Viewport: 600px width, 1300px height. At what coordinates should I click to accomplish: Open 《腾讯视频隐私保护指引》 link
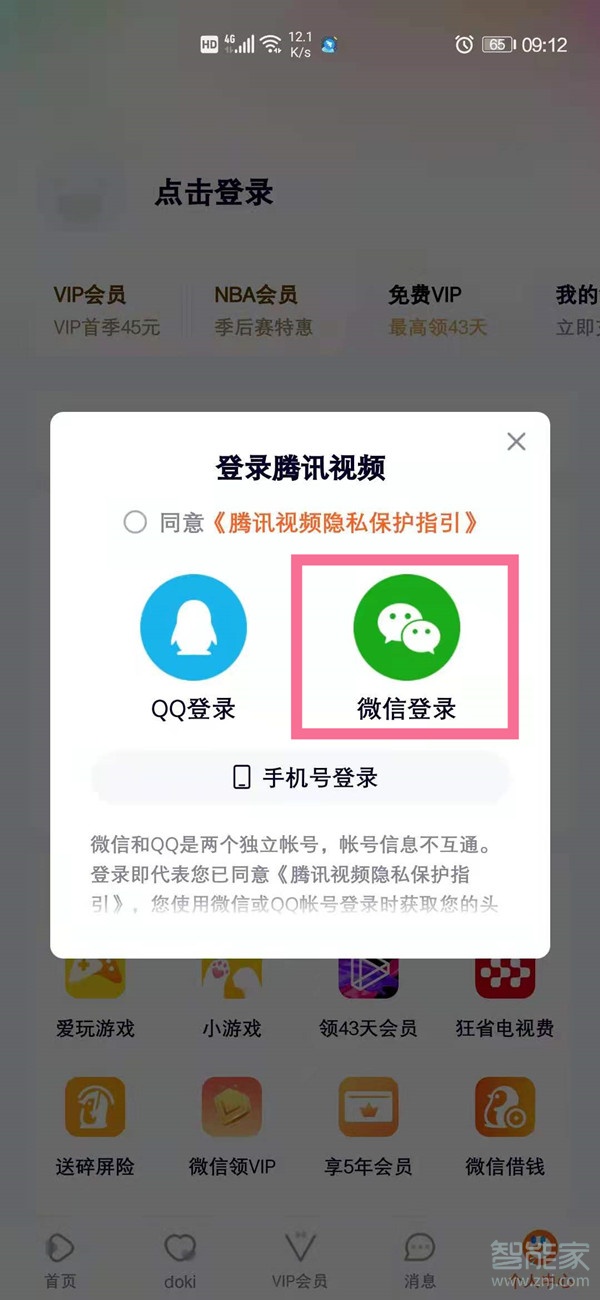tap(344, 522)
